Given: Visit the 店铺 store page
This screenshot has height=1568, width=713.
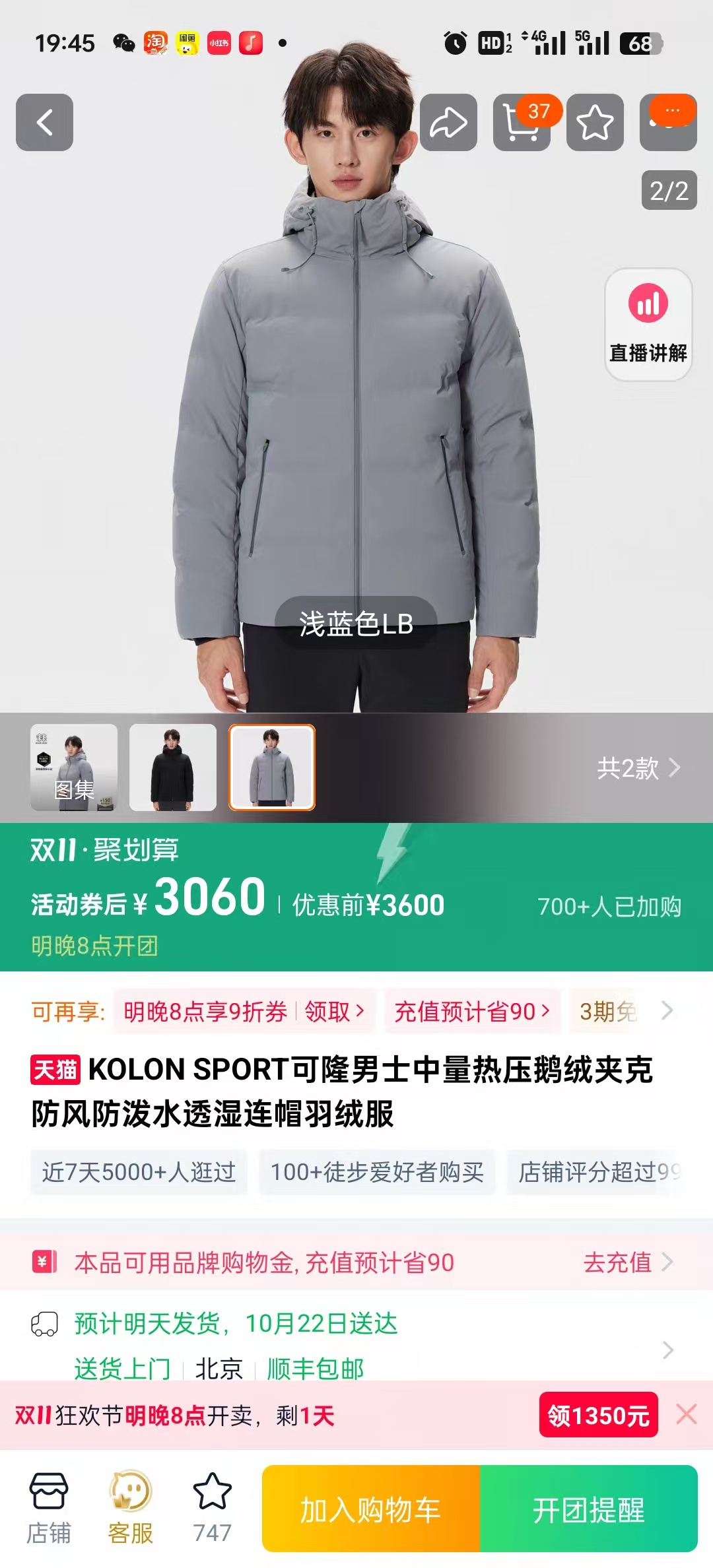Looking at the screenshot, I should click(49, 1509).
